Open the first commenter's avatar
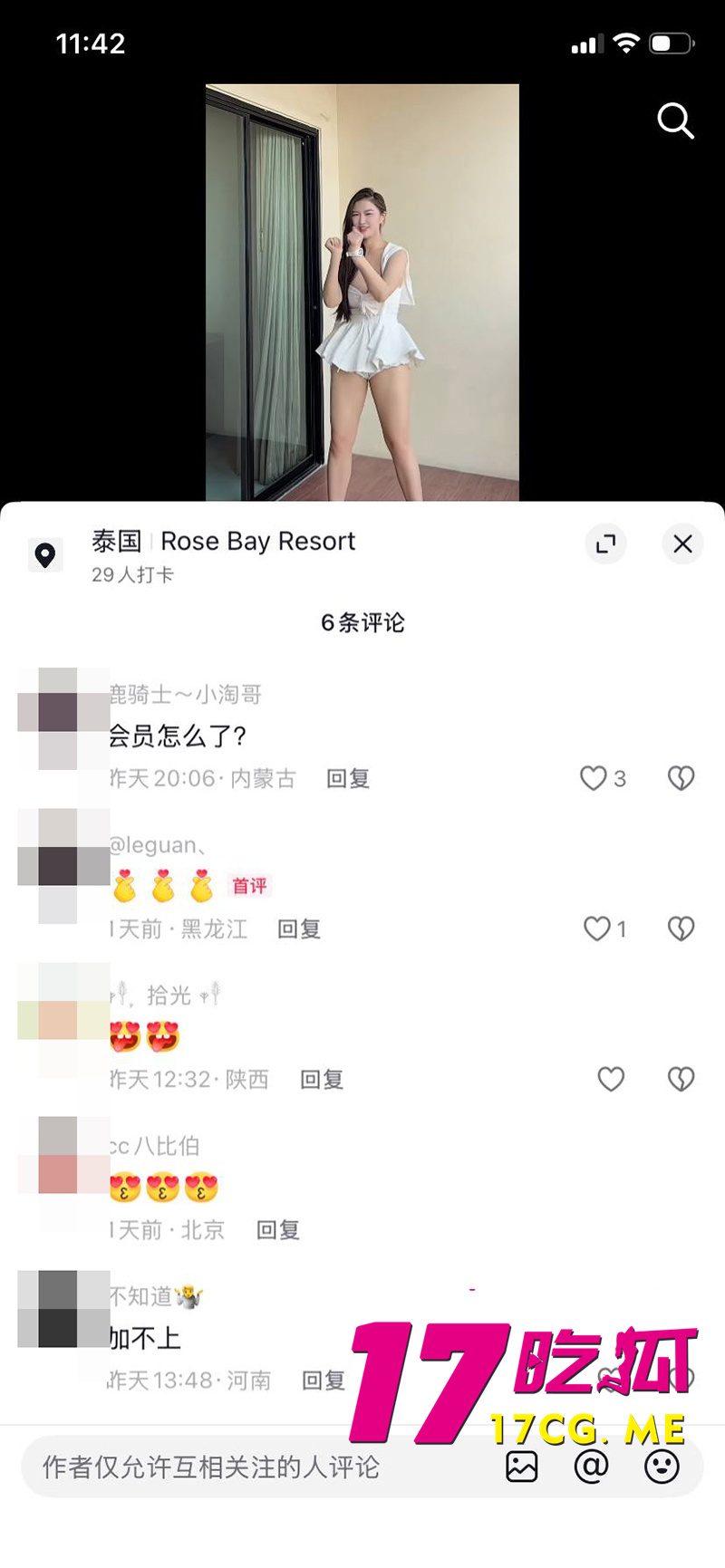 [57, 702]
